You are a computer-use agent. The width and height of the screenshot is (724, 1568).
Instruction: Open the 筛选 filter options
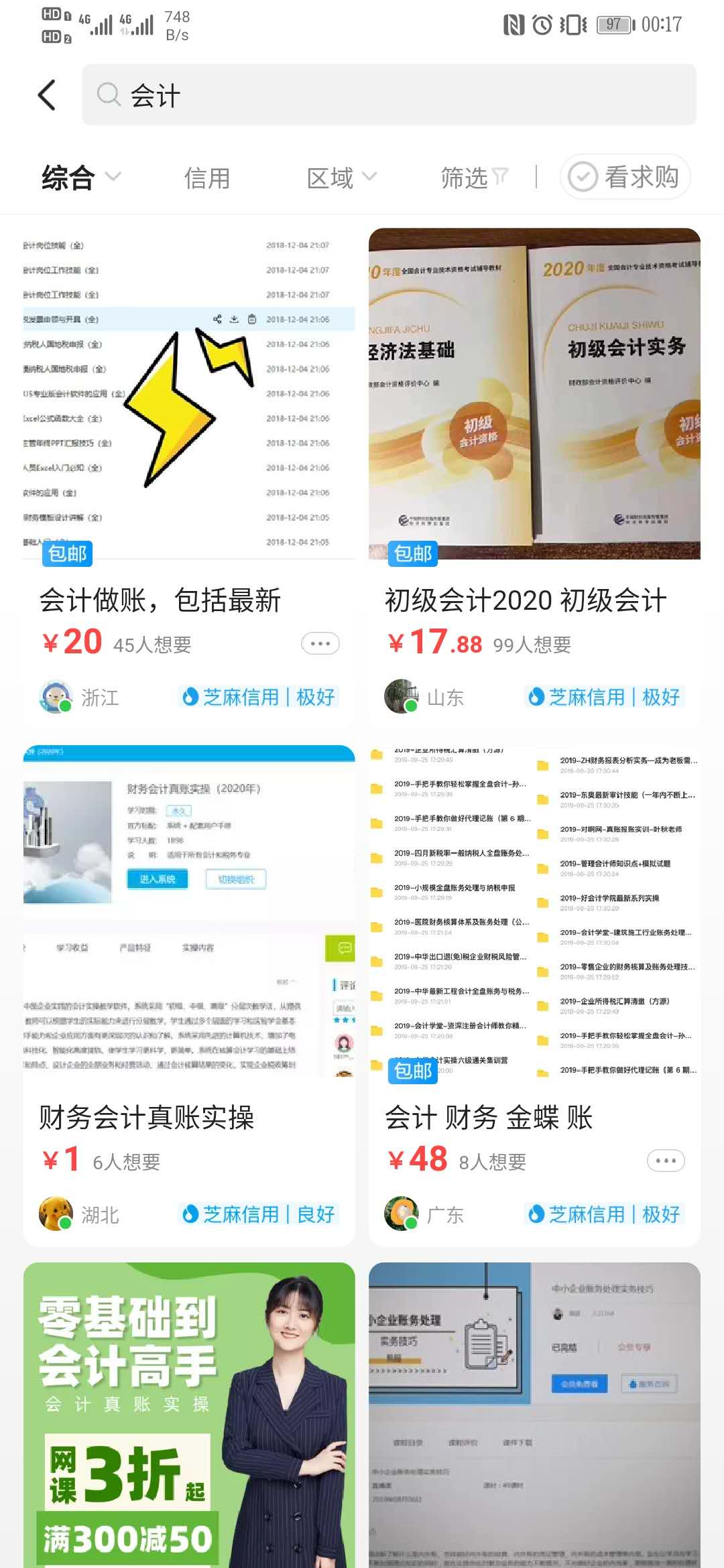(x=474, y=178)
